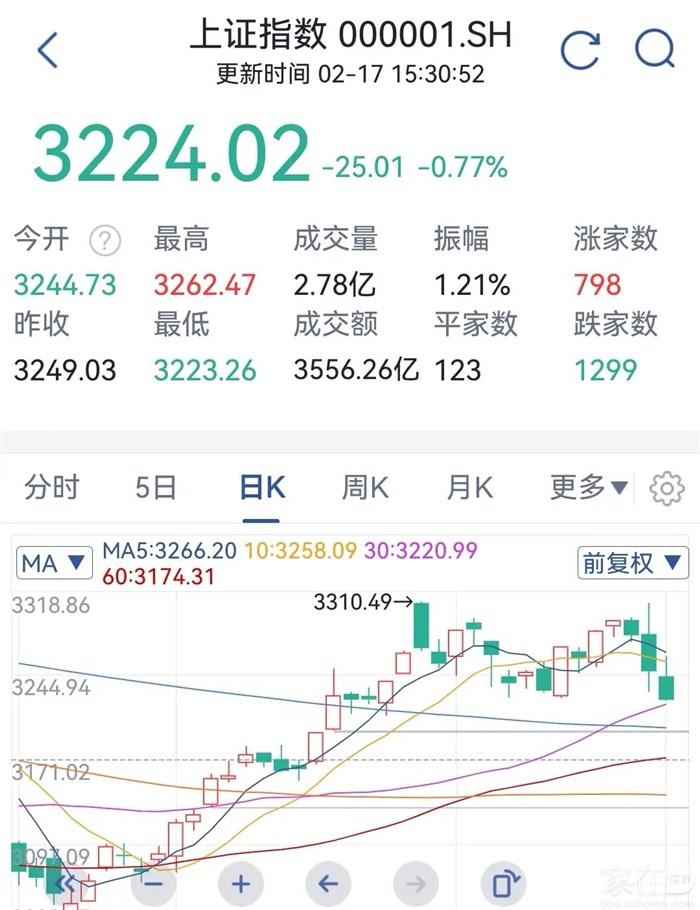Viewport: 700px width, 910px height.
Task: Expand the 更多 chart period menu
Action: pyautogui.click(x=588, y=488)
